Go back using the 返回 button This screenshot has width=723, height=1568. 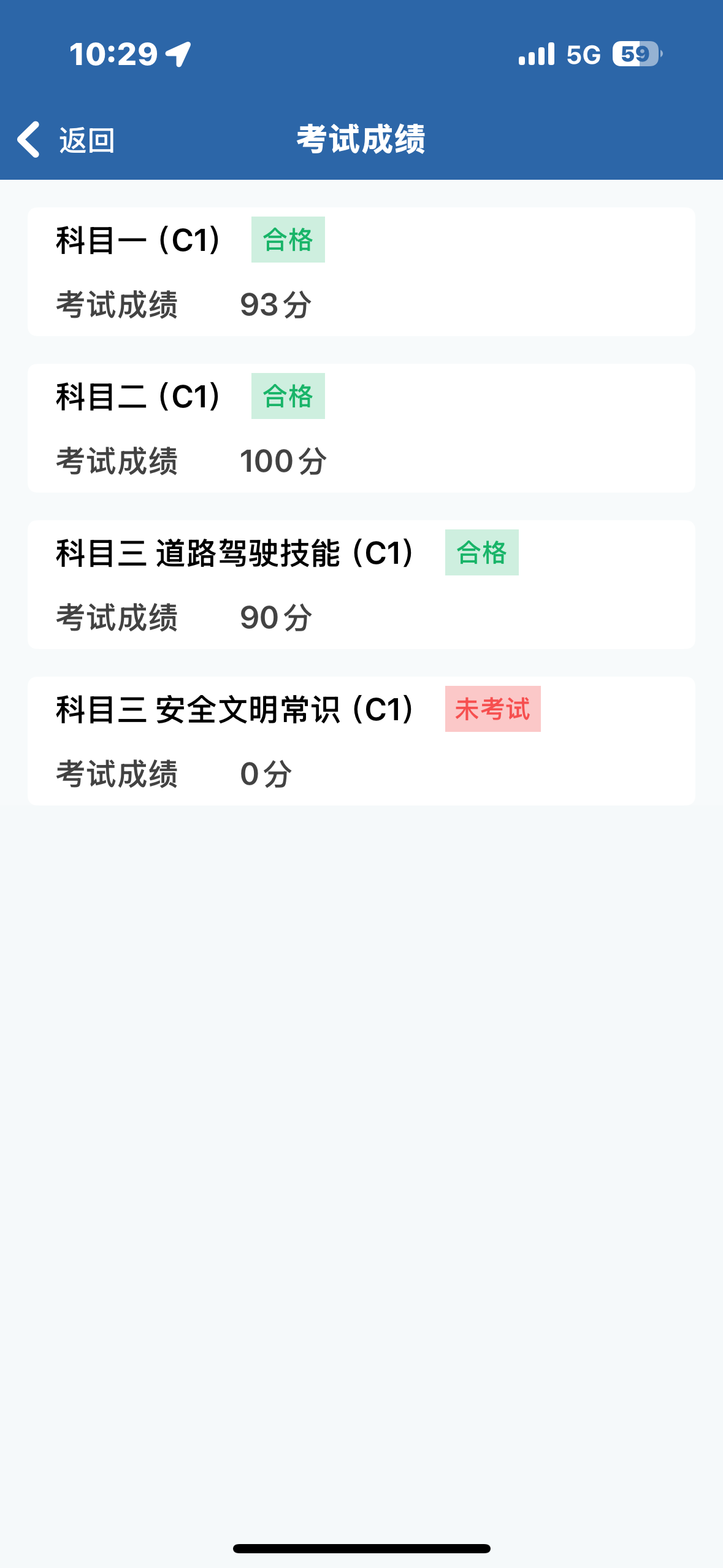click(66, 140)
